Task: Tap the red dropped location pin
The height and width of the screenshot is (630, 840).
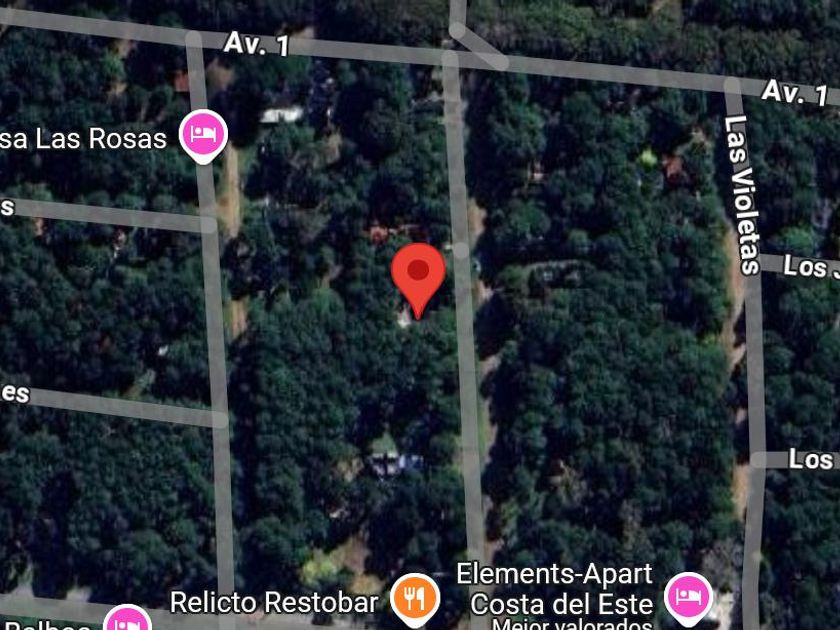Action: click(417, 274)
